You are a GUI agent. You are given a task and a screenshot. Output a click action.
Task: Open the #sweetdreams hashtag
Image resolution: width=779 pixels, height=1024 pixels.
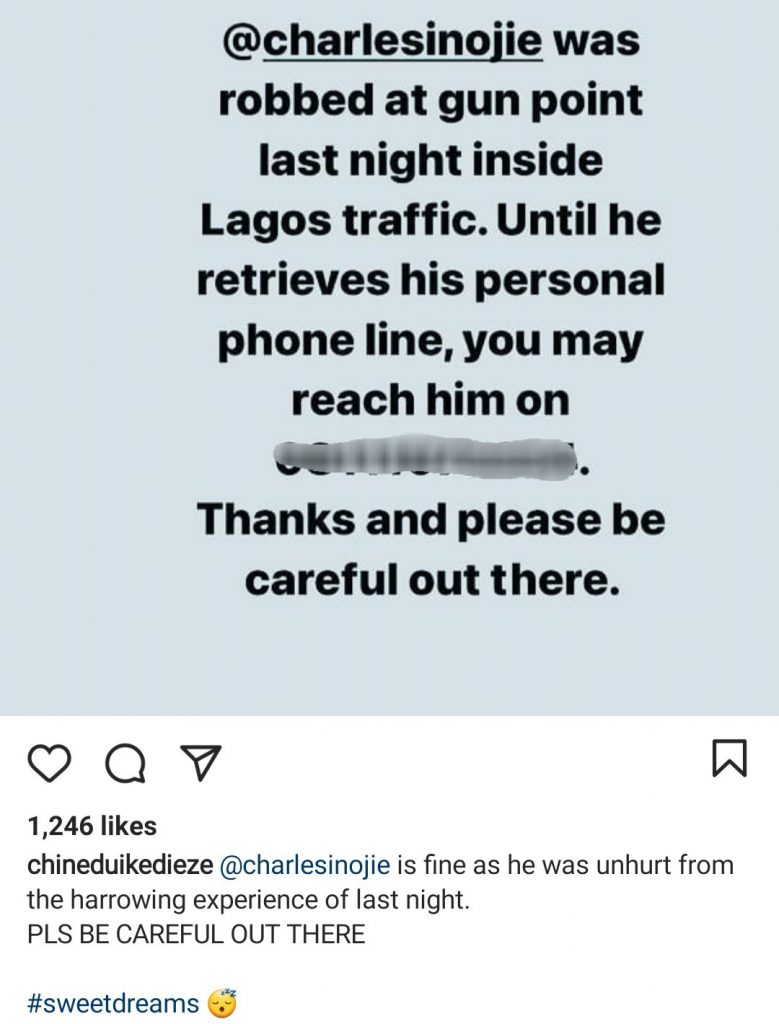click(112, 1003)
